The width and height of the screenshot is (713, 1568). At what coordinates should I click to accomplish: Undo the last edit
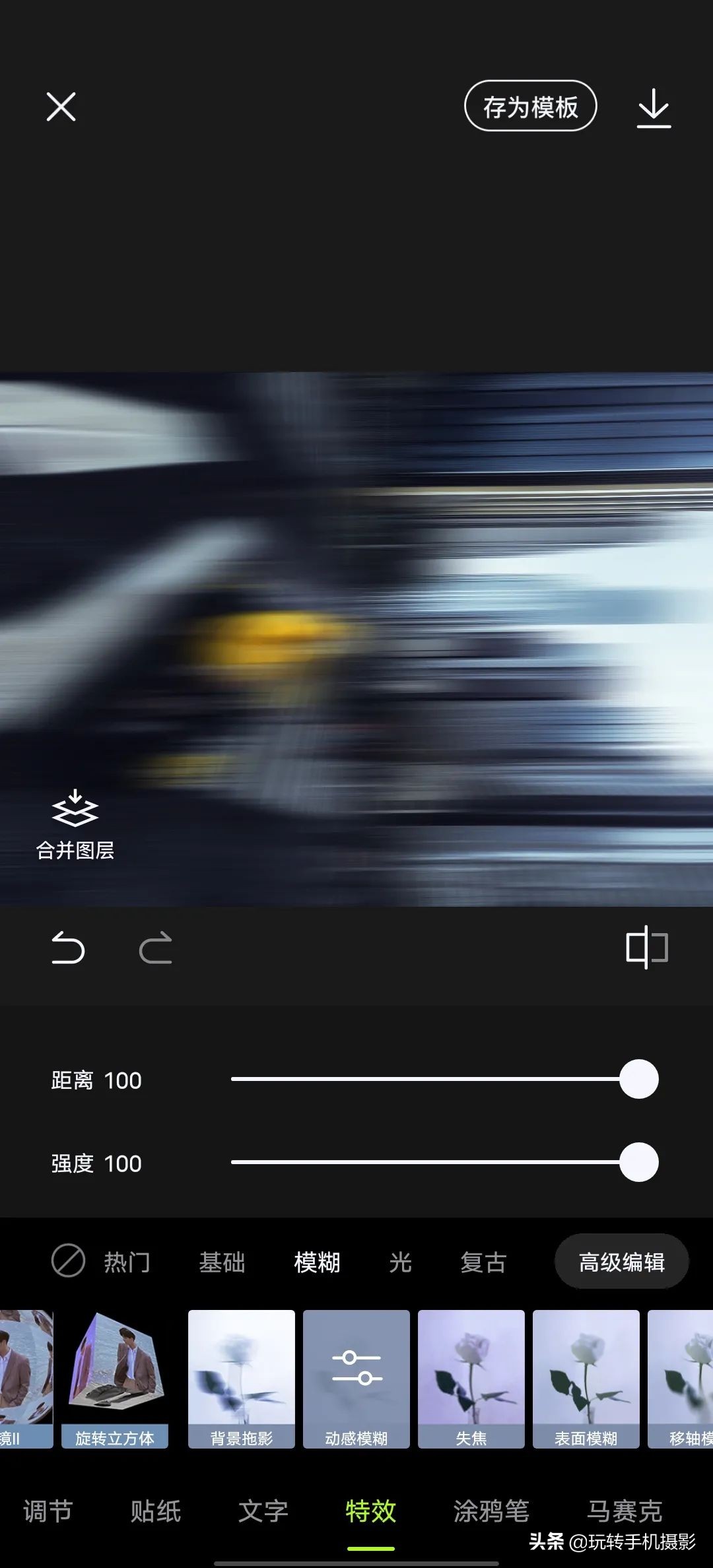click(x=68, y=948)
